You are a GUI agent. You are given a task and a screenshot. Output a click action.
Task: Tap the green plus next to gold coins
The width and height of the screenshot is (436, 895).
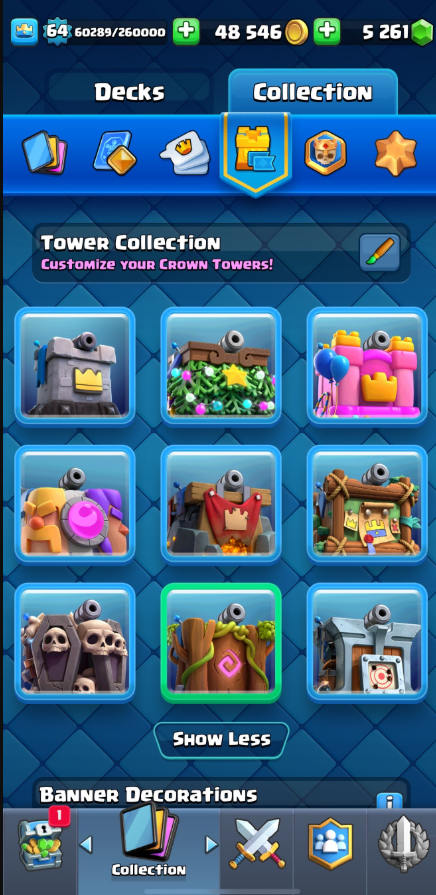click(326, 31)
